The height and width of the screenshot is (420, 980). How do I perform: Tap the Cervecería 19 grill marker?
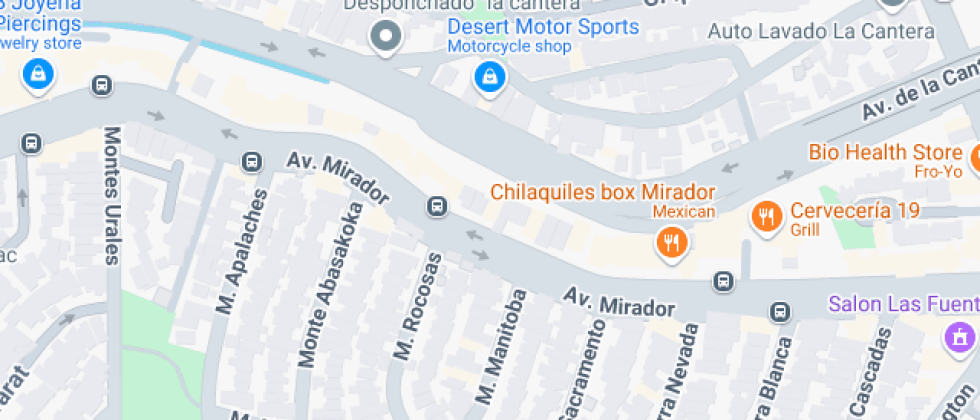coord(765,216)
